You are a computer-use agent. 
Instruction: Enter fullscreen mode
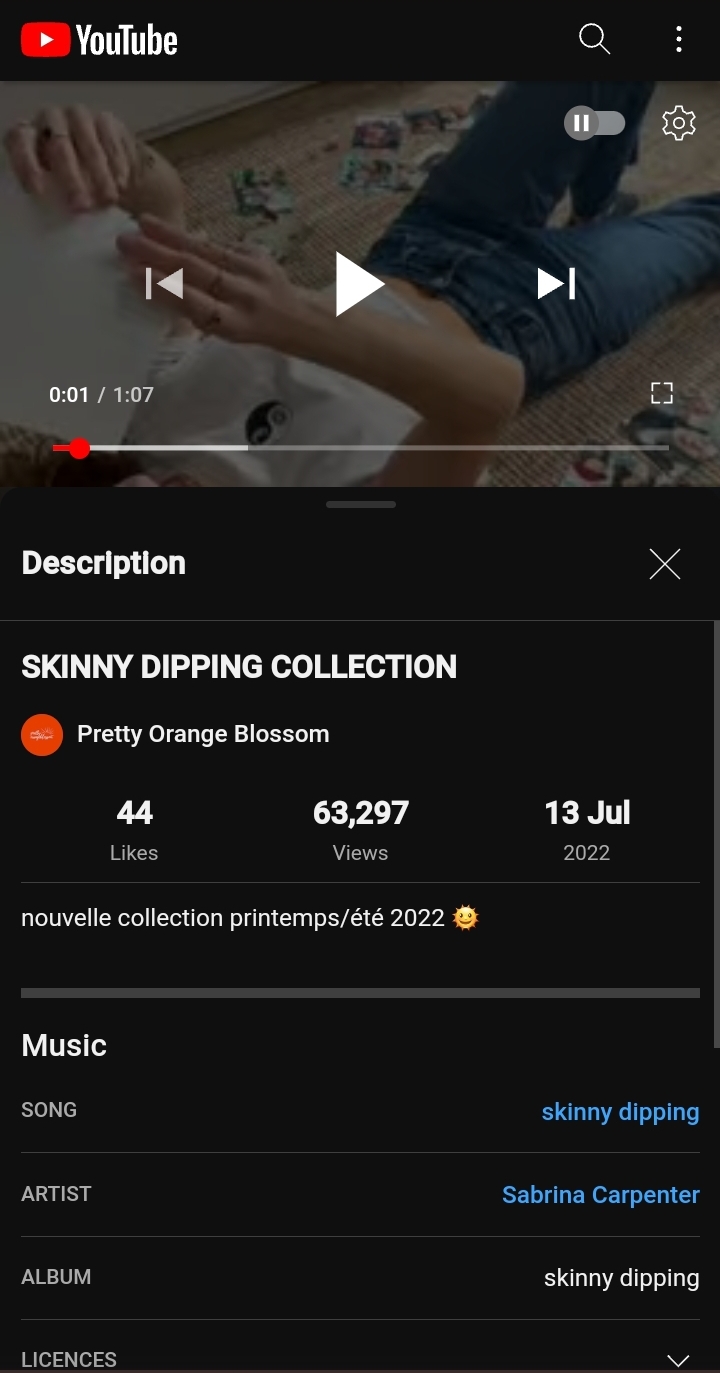pos(661,392)
